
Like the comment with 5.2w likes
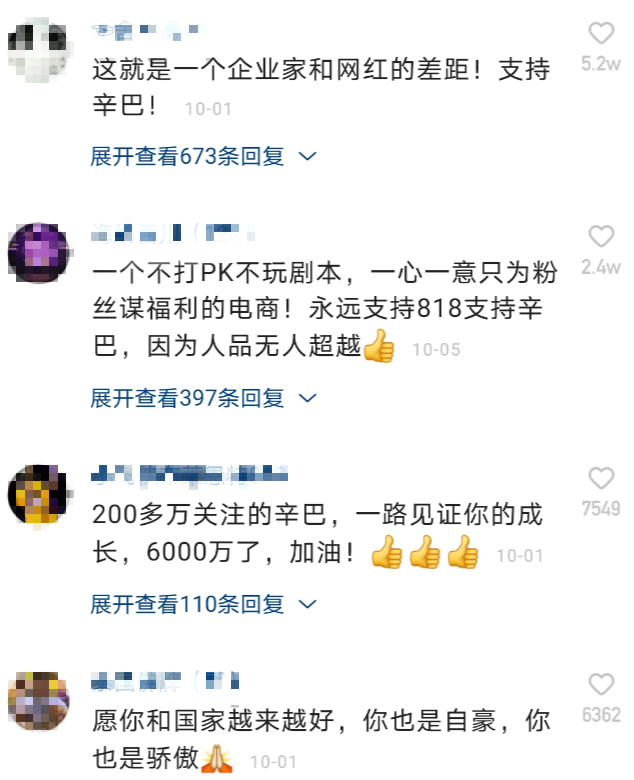coord(600,33)
